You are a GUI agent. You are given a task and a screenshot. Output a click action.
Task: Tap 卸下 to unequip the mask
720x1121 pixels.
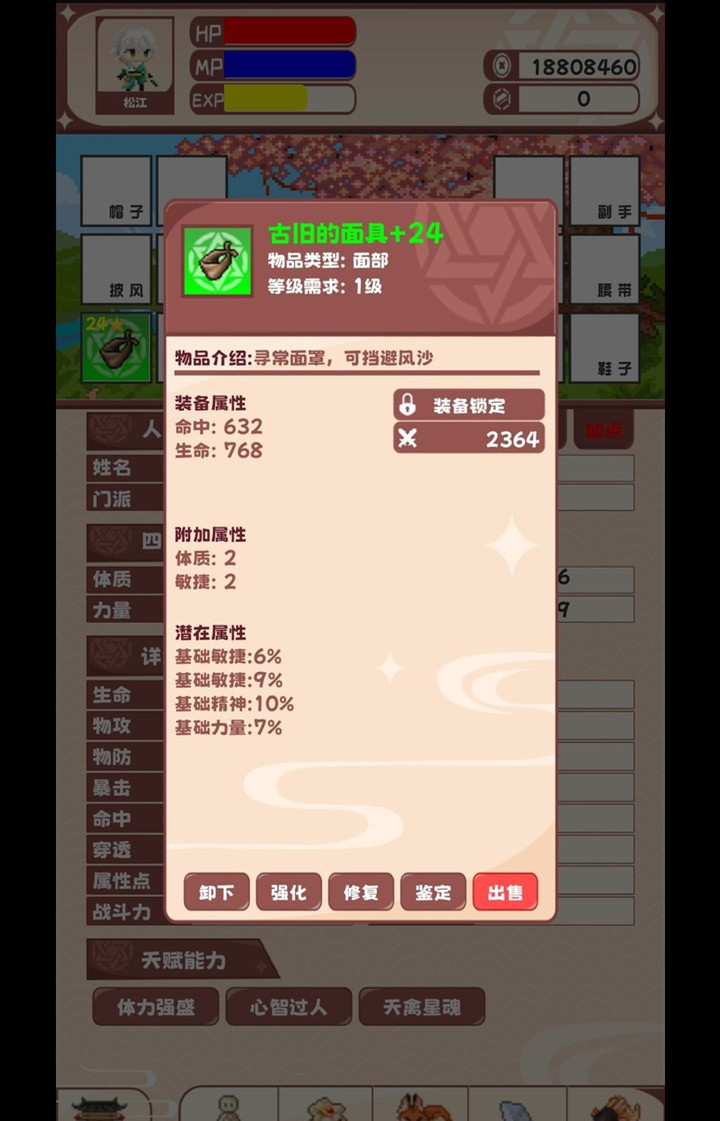click(x=216, y=892)
